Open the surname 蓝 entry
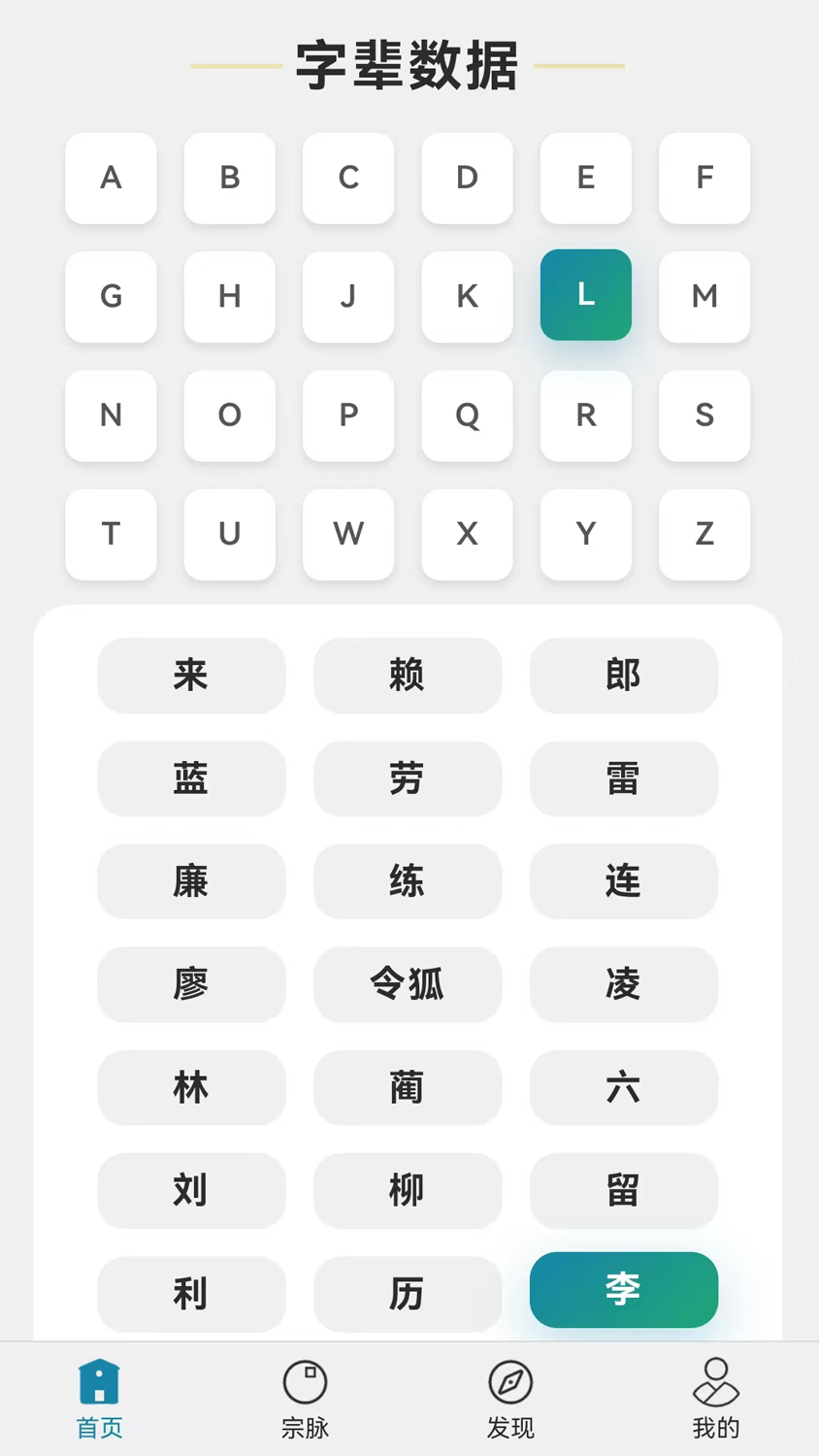This screenshot has height=1456, width=819. [x=191, y=778]
